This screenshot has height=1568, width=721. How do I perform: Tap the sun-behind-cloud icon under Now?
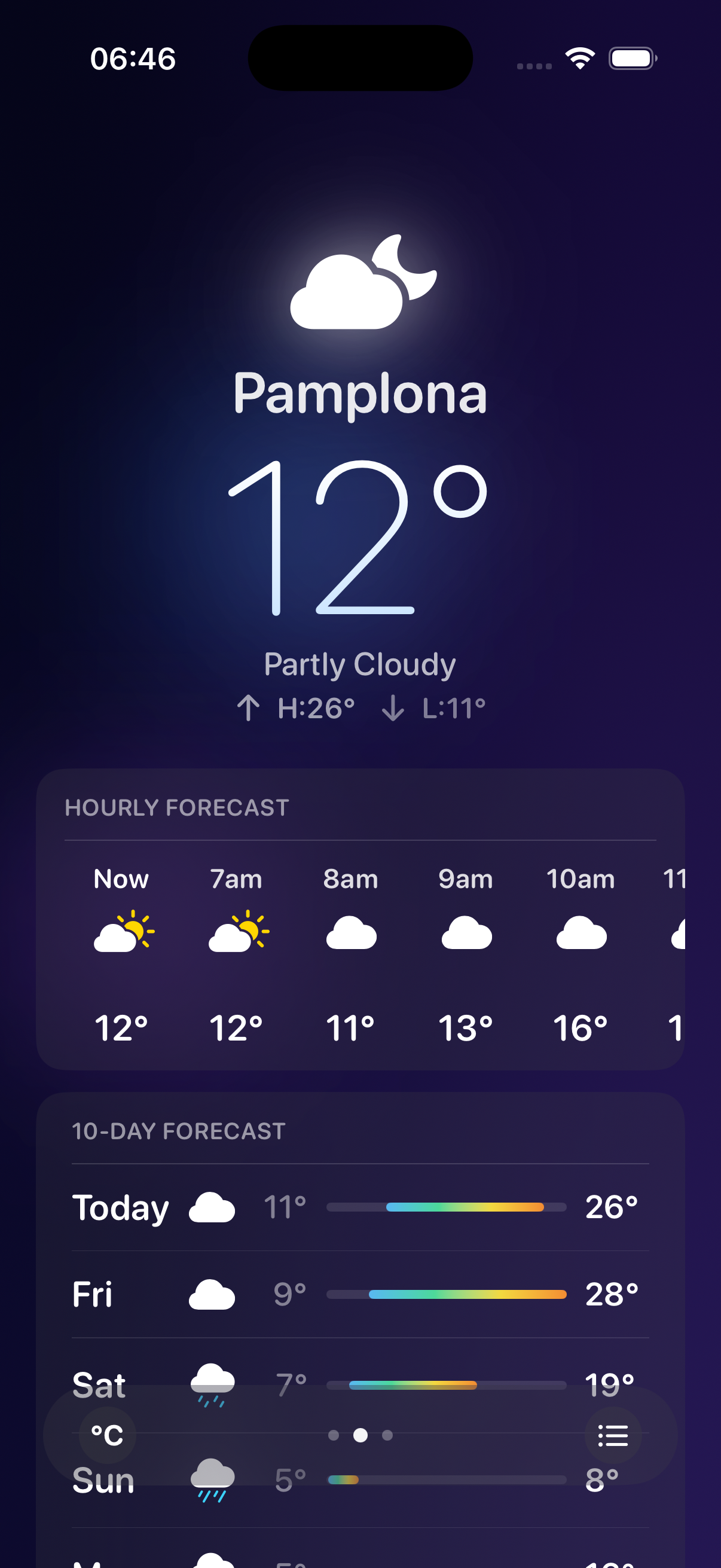(123, 932)
